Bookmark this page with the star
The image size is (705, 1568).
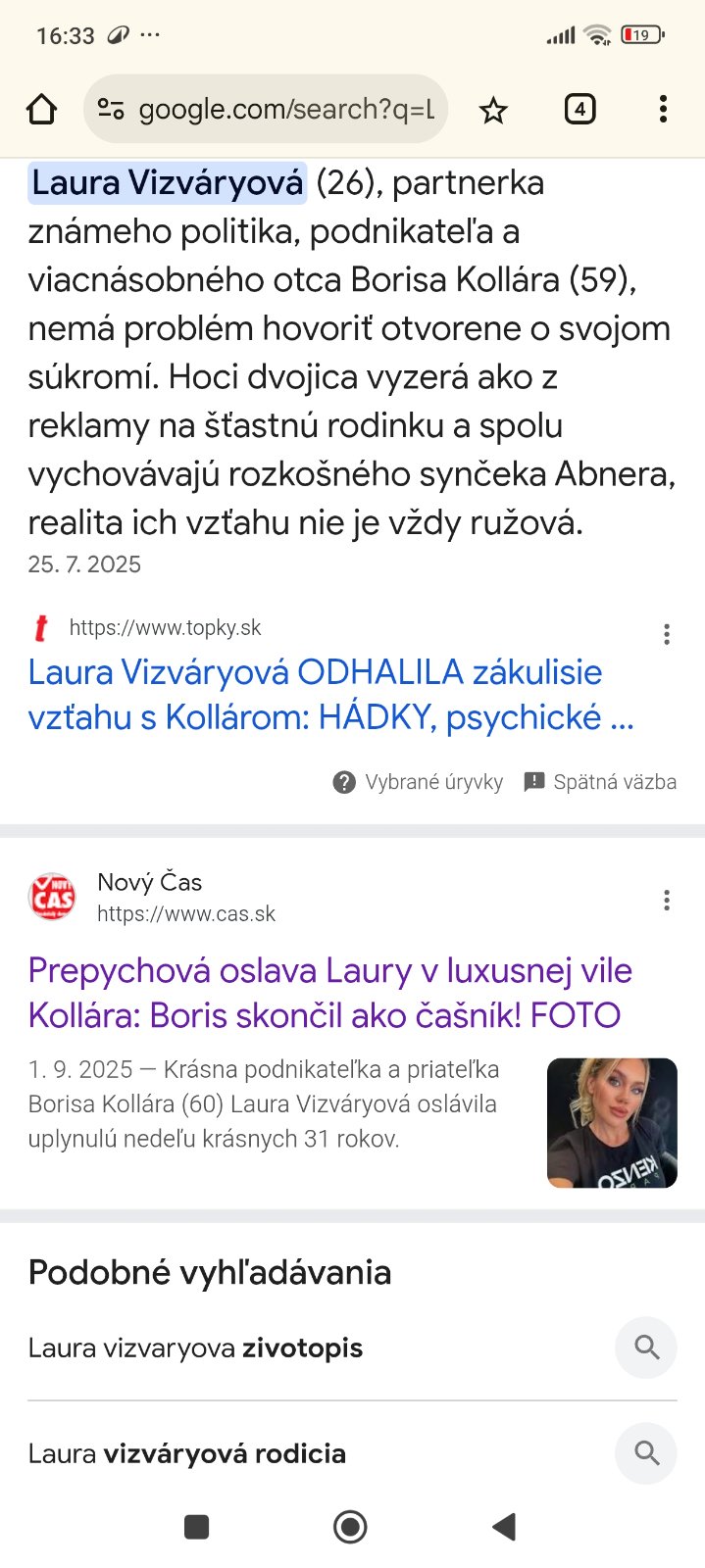[493, 111]
